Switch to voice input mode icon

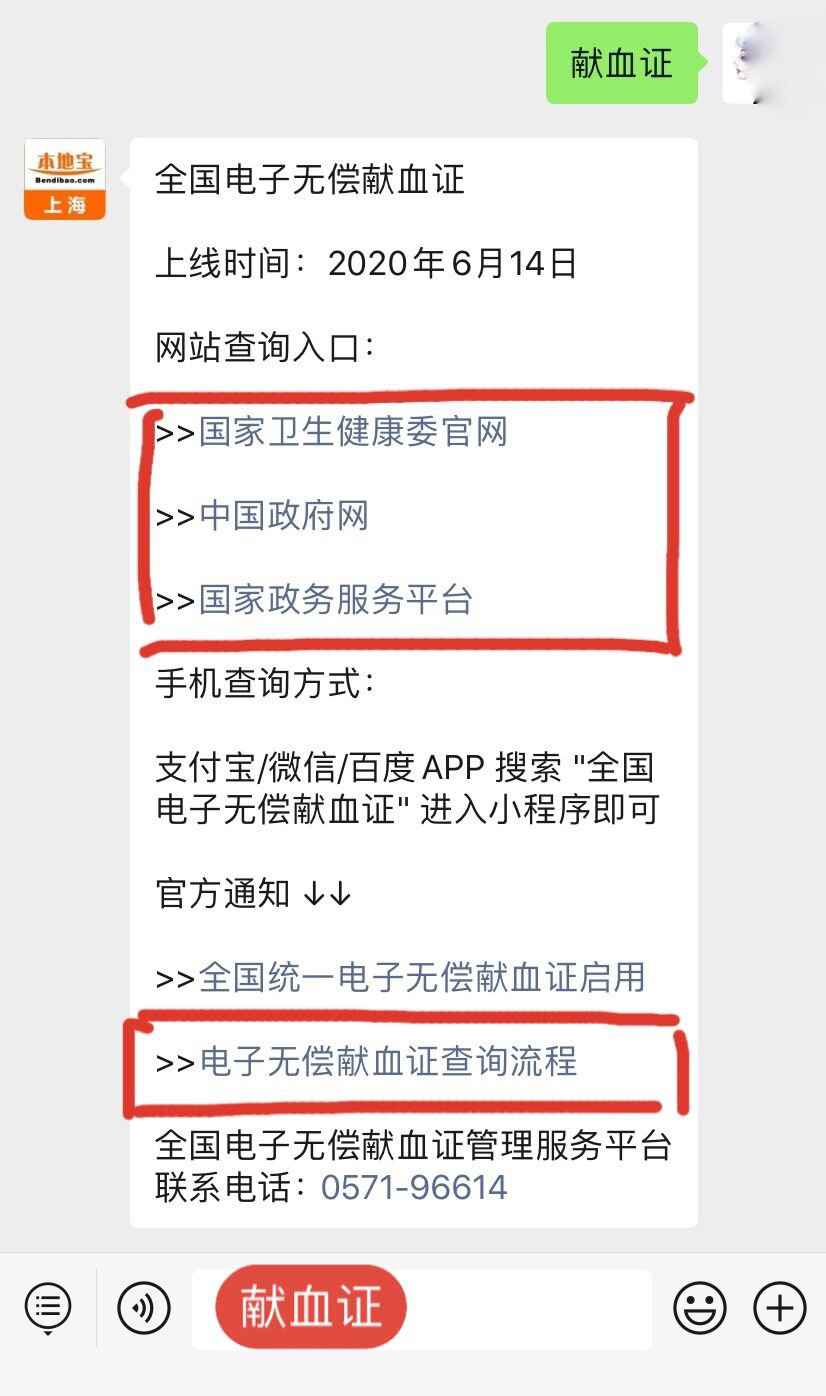click(143, 1307)
